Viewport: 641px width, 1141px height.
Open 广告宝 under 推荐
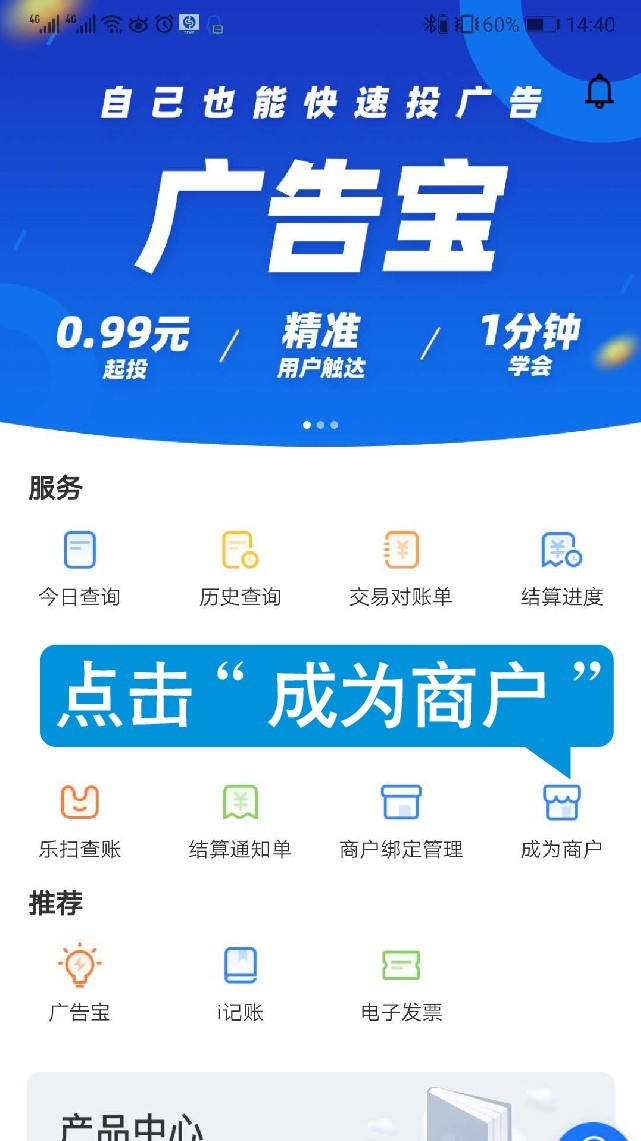80,983
